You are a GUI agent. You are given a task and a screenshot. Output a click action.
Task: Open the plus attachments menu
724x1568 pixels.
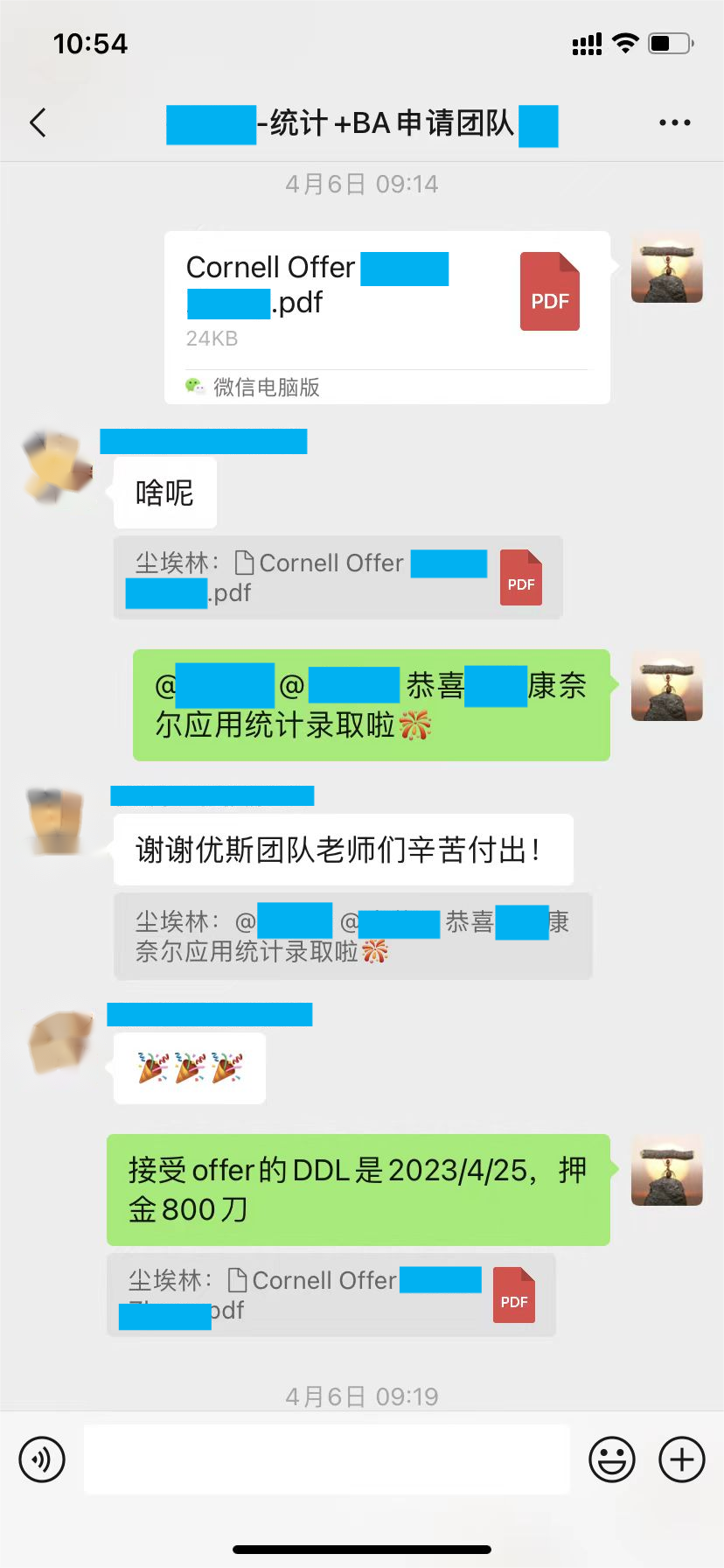point(681,1459)
